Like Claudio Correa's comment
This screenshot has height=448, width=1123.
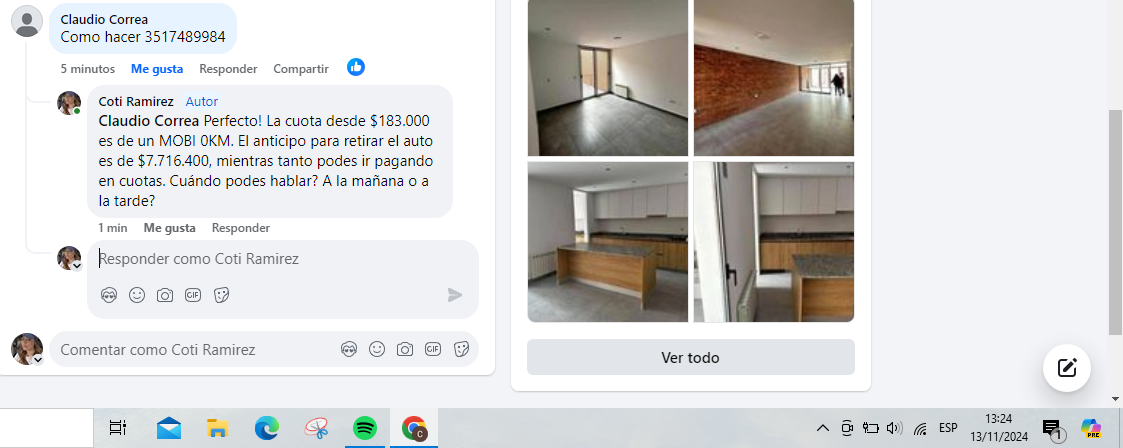tap(156, 69)
